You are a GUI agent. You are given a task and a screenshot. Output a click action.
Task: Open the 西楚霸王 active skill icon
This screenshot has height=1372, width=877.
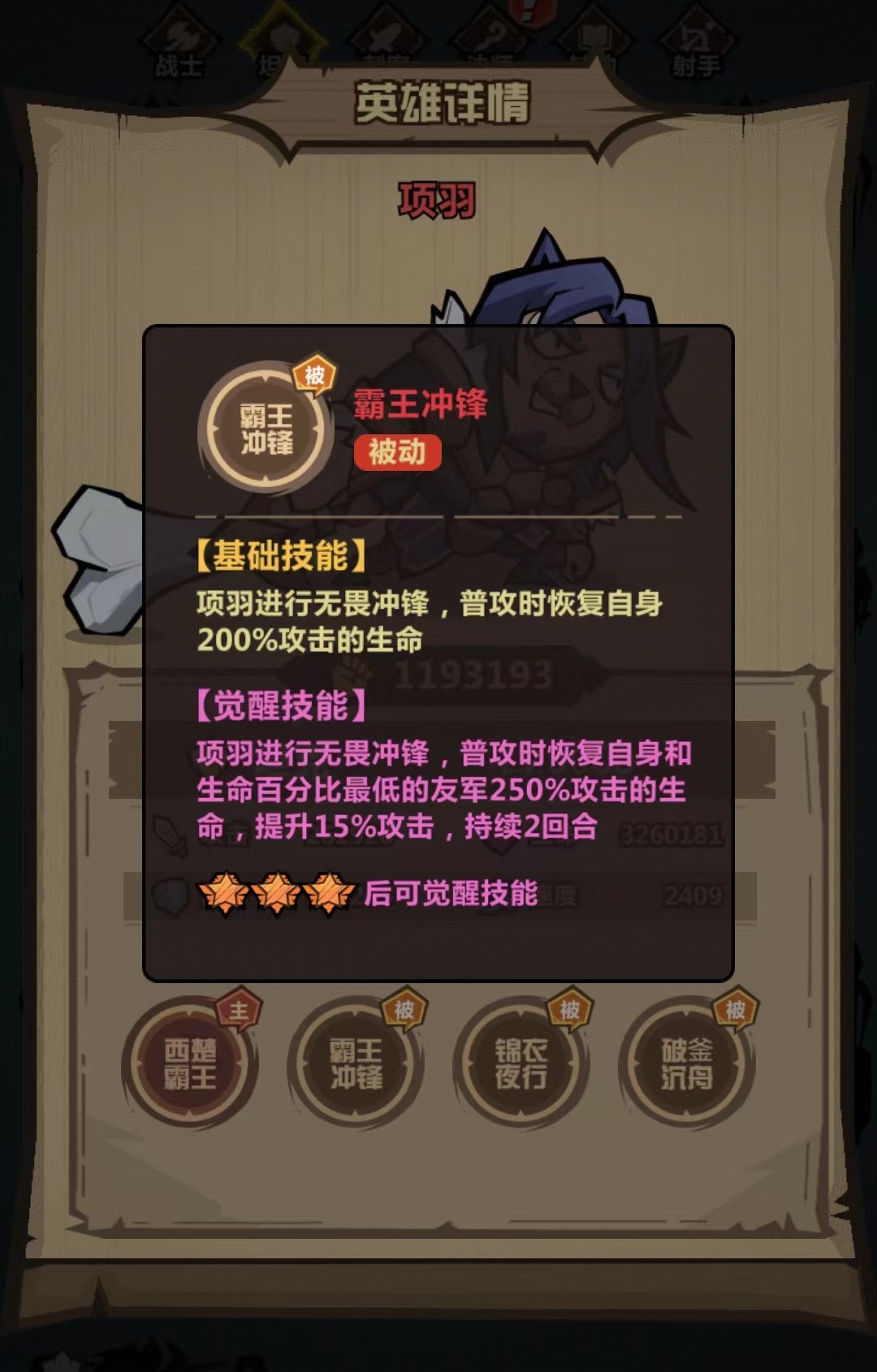[x=190, y=1062]
